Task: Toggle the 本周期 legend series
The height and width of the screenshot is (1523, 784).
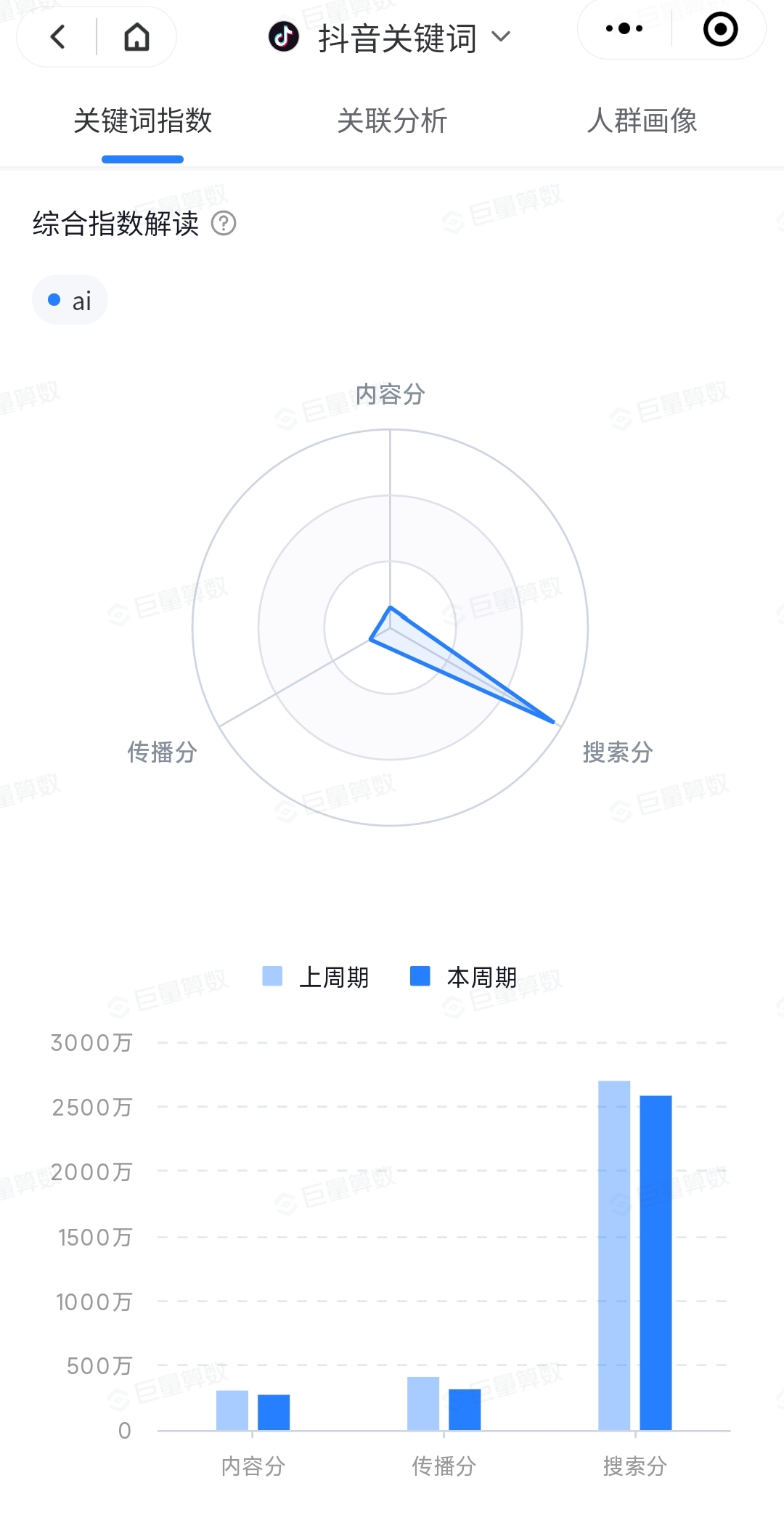Action: [x=464, y=977]
